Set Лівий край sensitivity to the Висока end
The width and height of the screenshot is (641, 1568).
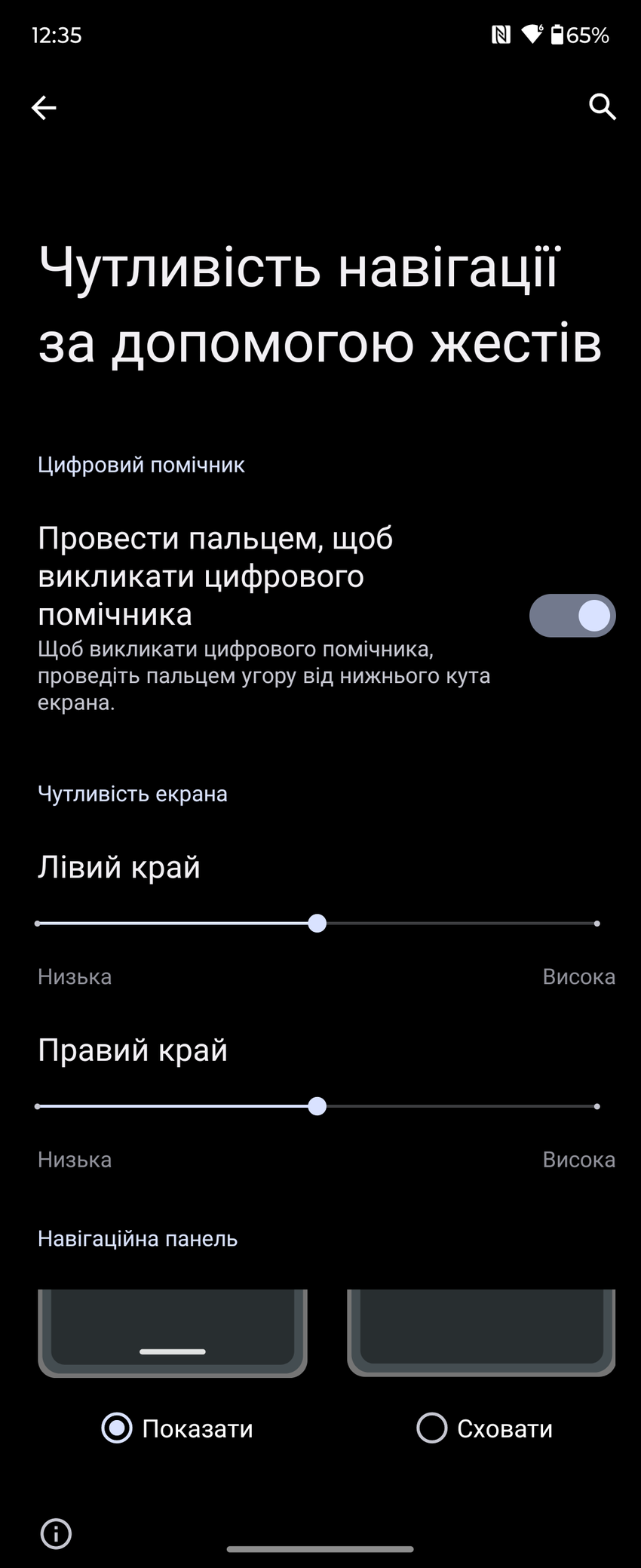pyautogui.click(x=596, y=924)
